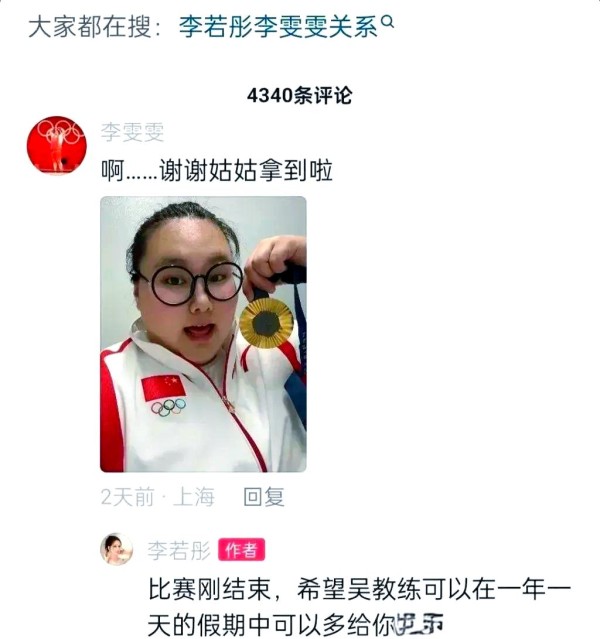View 李雯雯's gold medal comment photo
The width and height of the screenshot is (600, 639).
[203, 333]
